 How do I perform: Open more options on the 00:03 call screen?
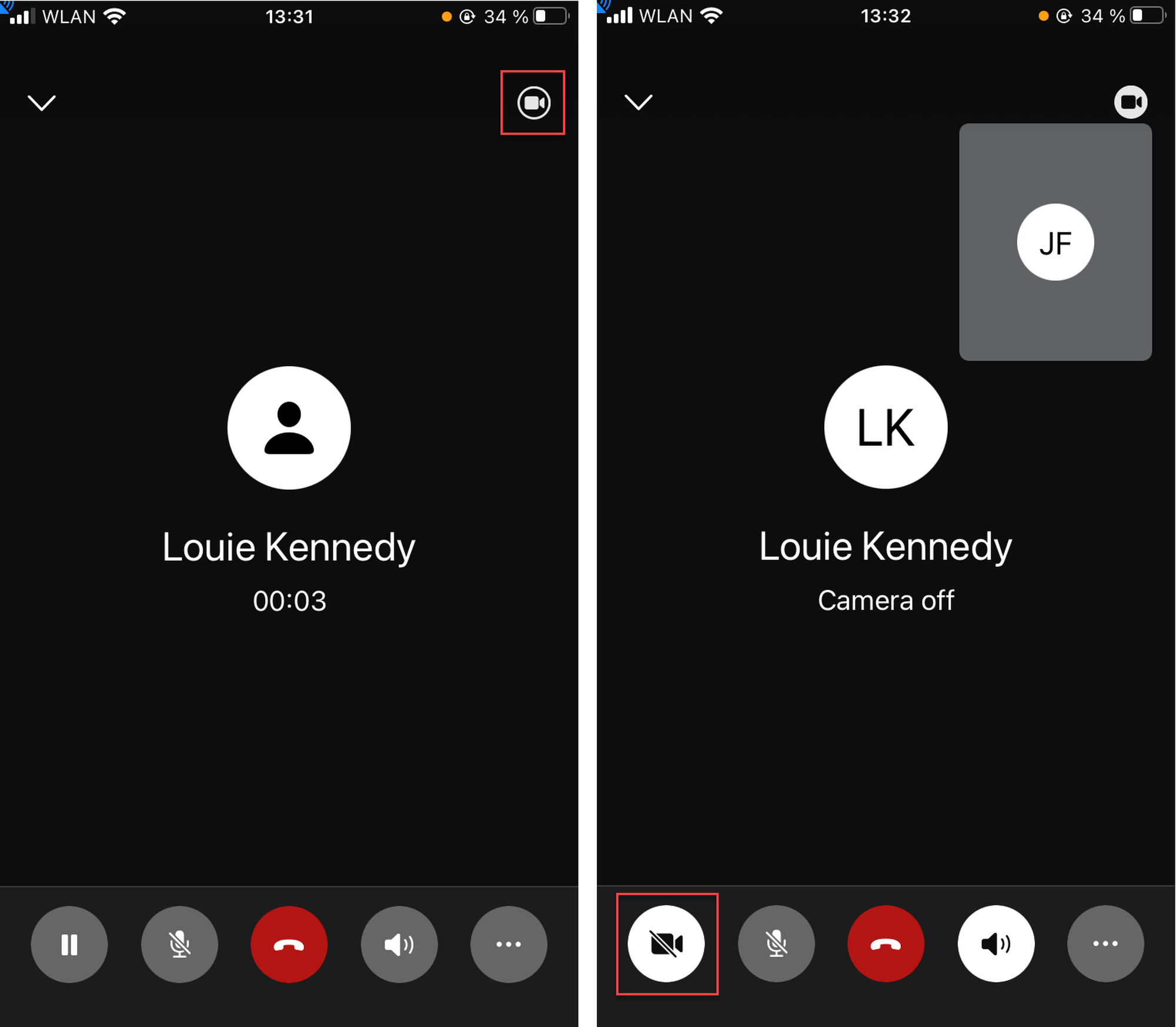[x=508, y=944]
